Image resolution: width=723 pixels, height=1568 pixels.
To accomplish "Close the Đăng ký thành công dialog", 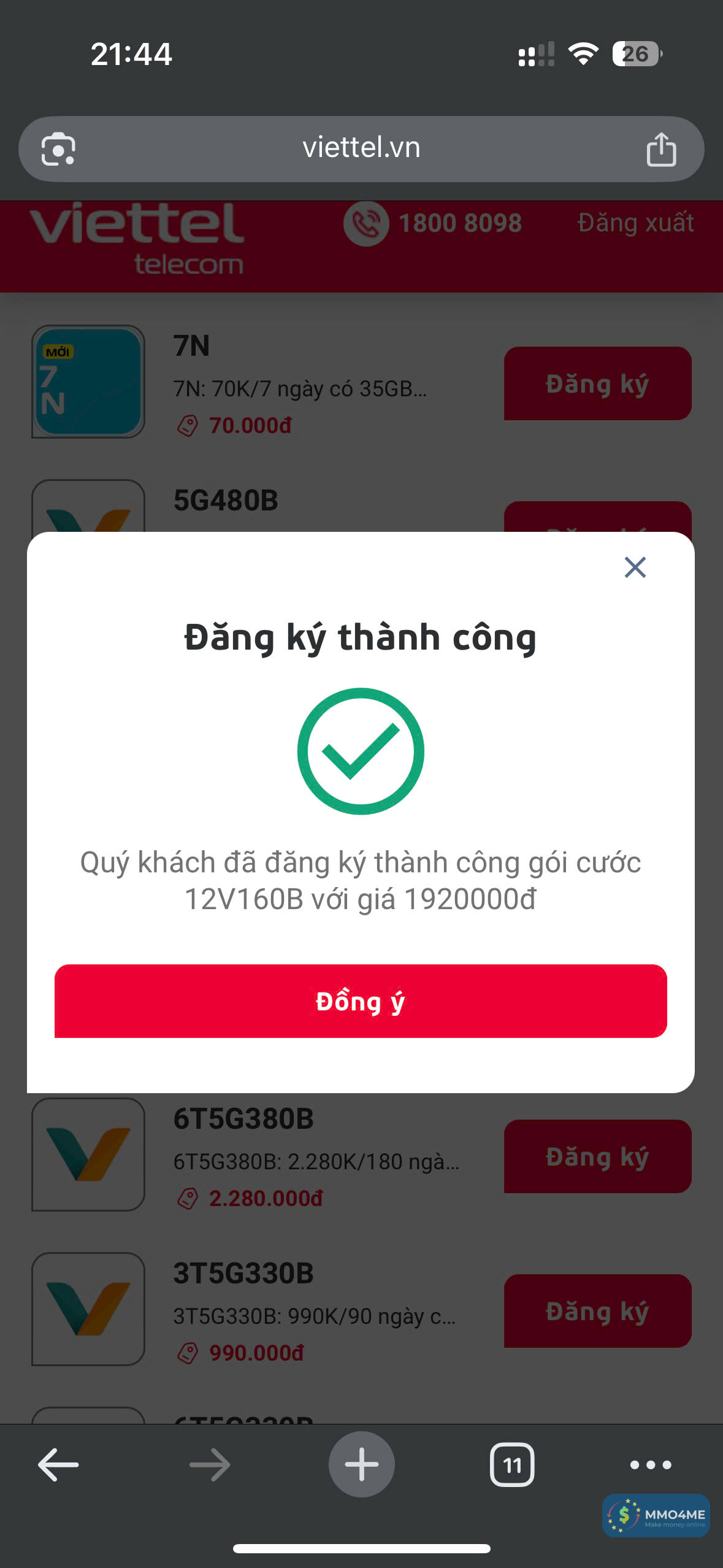I will [x=635, y=567].
